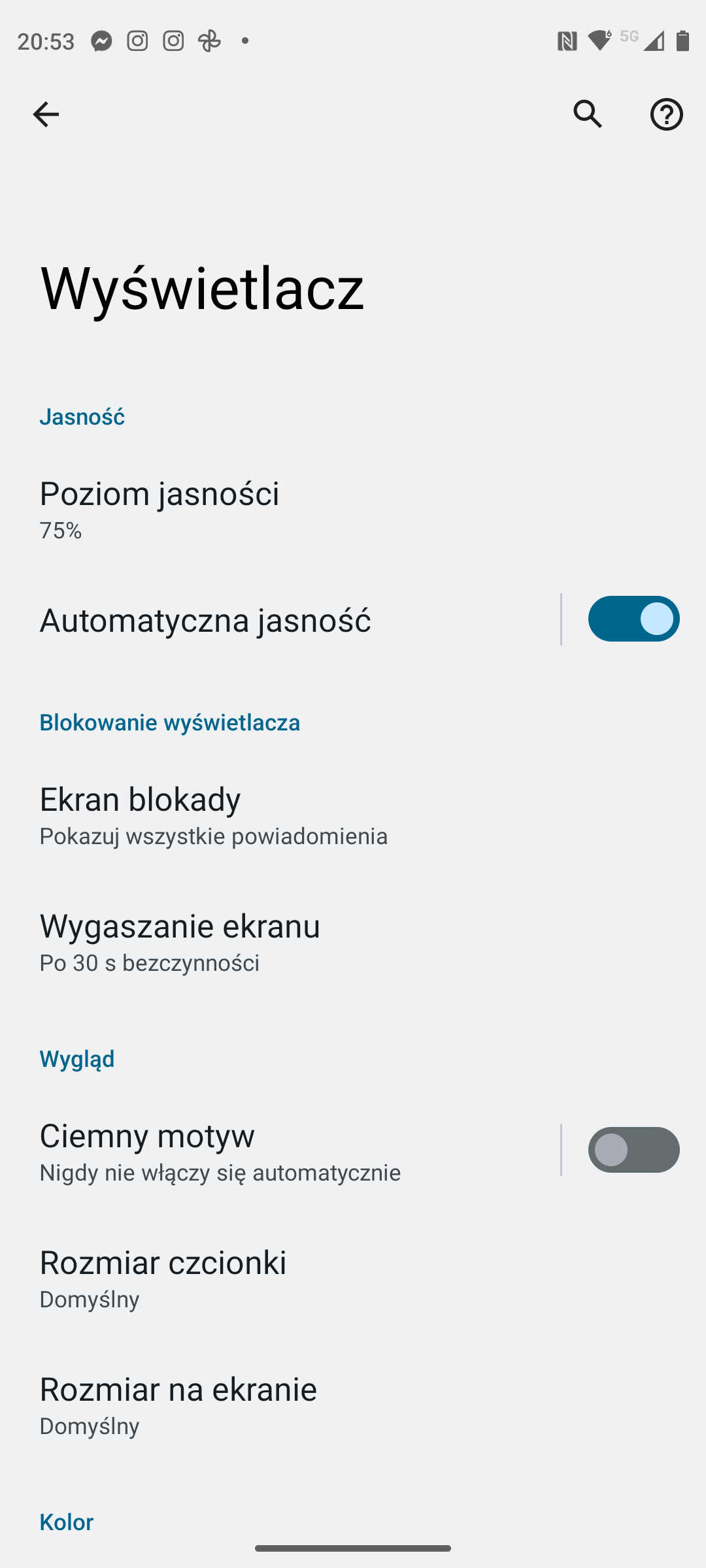706x1568 pixels.
Task: Open Ciemny motyw settings row
Action: [x=280, y=1151]
